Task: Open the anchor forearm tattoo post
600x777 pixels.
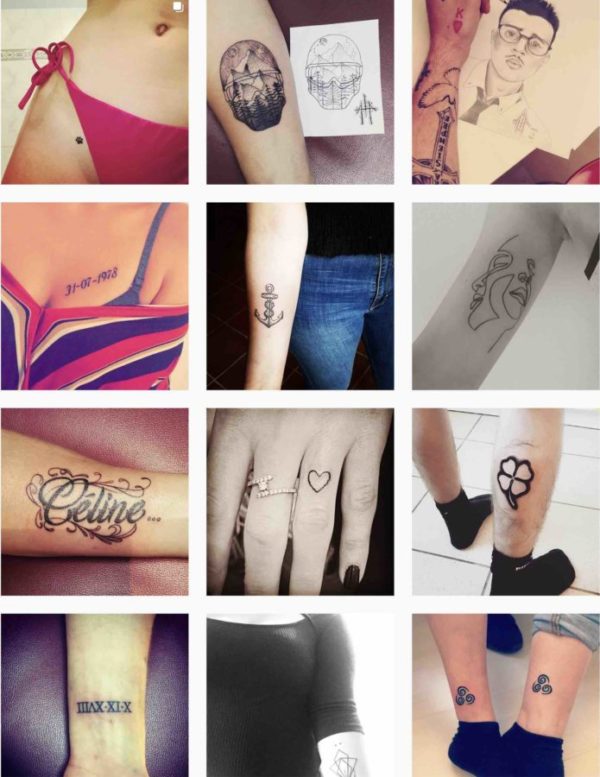Action: (300, 296)
